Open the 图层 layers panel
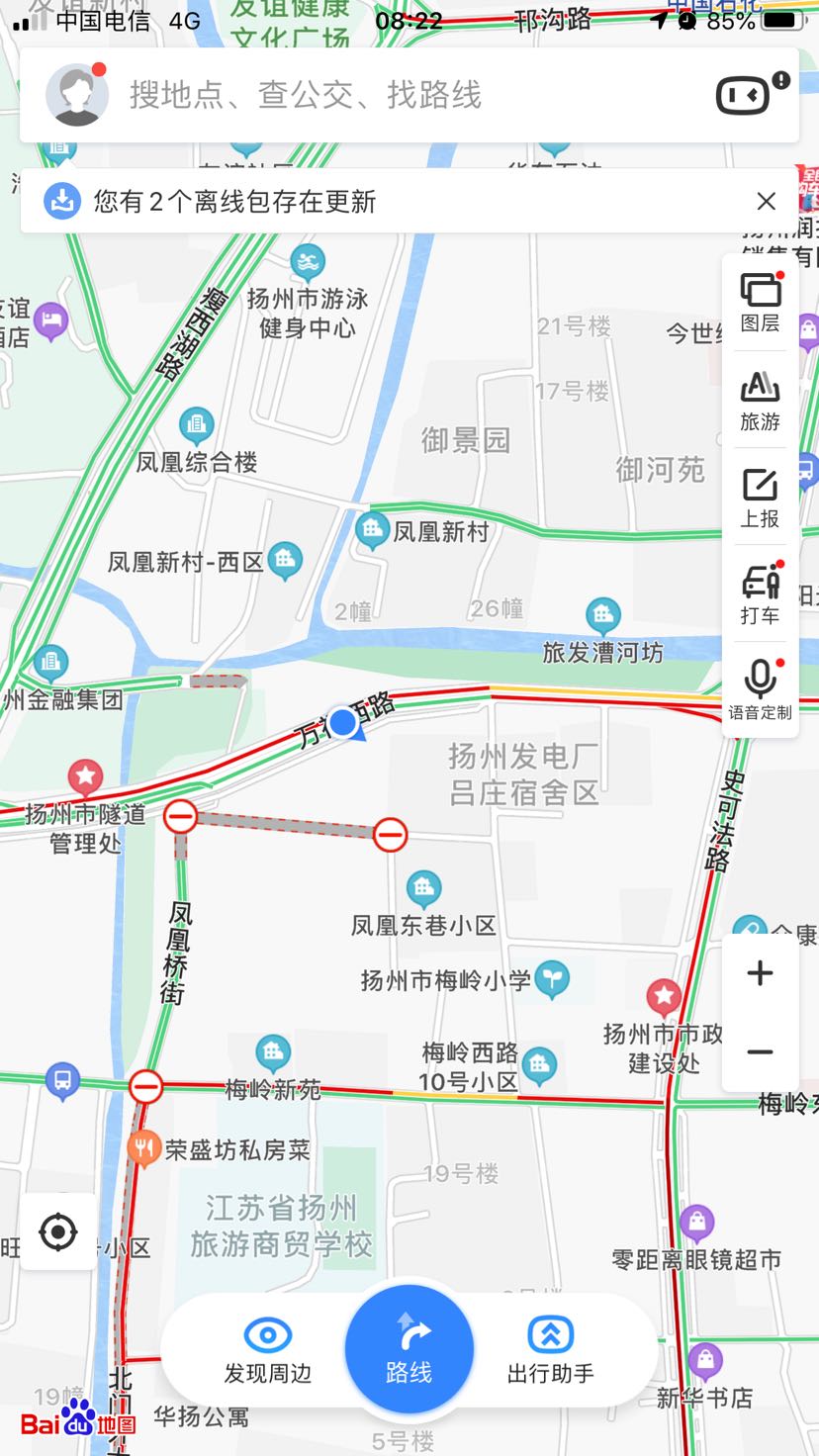 coord(760,303)
